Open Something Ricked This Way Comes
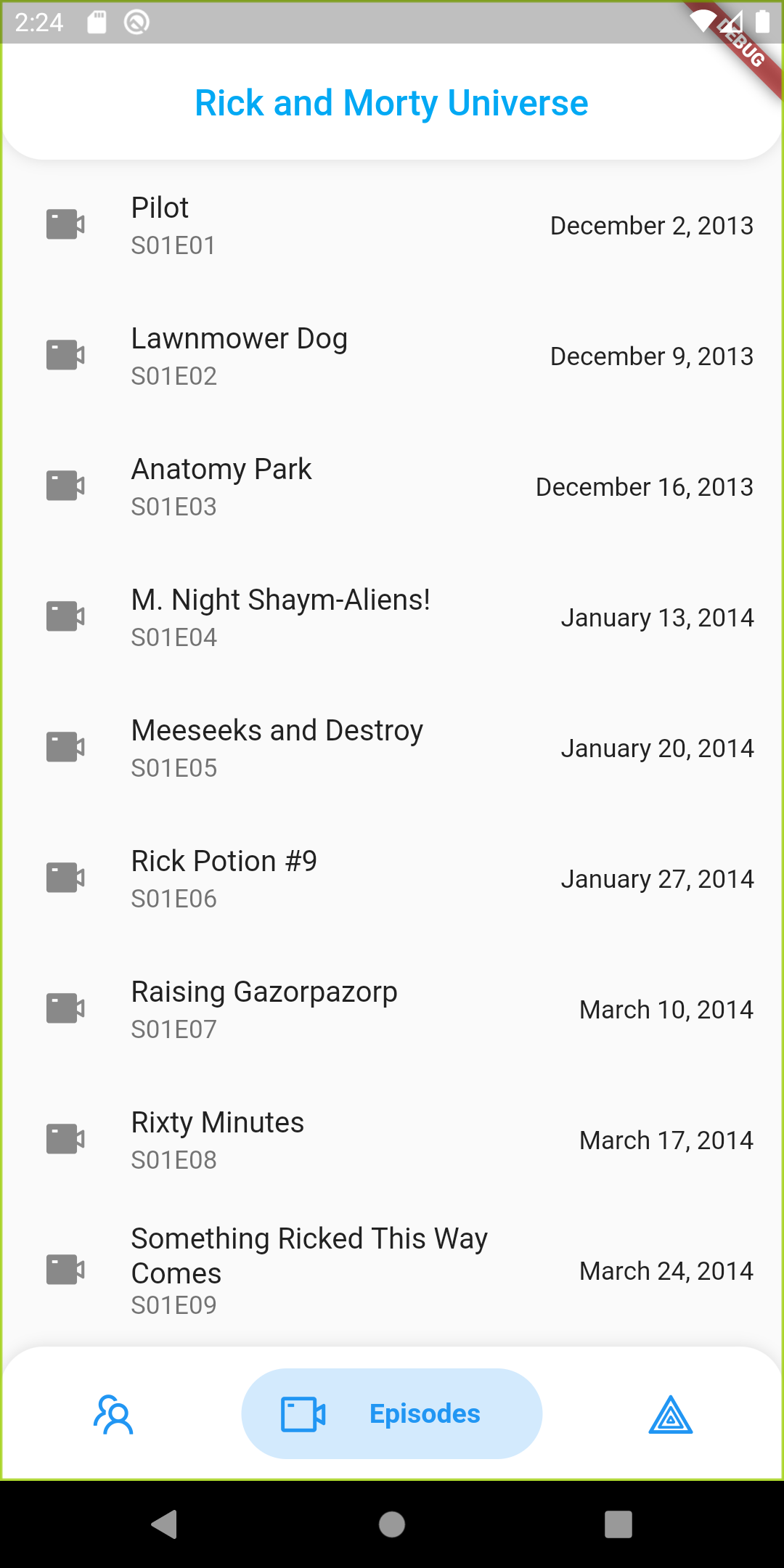This screenshot has height=1568, width=784. click(392, 1270)
